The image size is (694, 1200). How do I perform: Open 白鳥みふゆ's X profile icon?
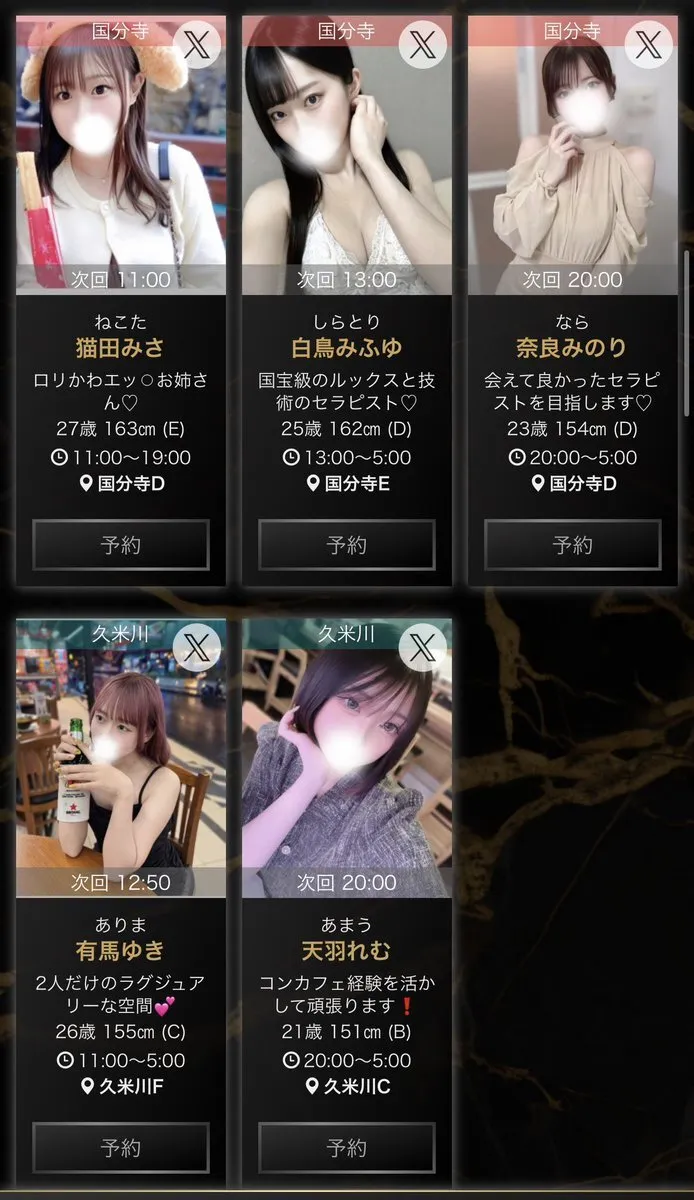click(x=423, y=45)
